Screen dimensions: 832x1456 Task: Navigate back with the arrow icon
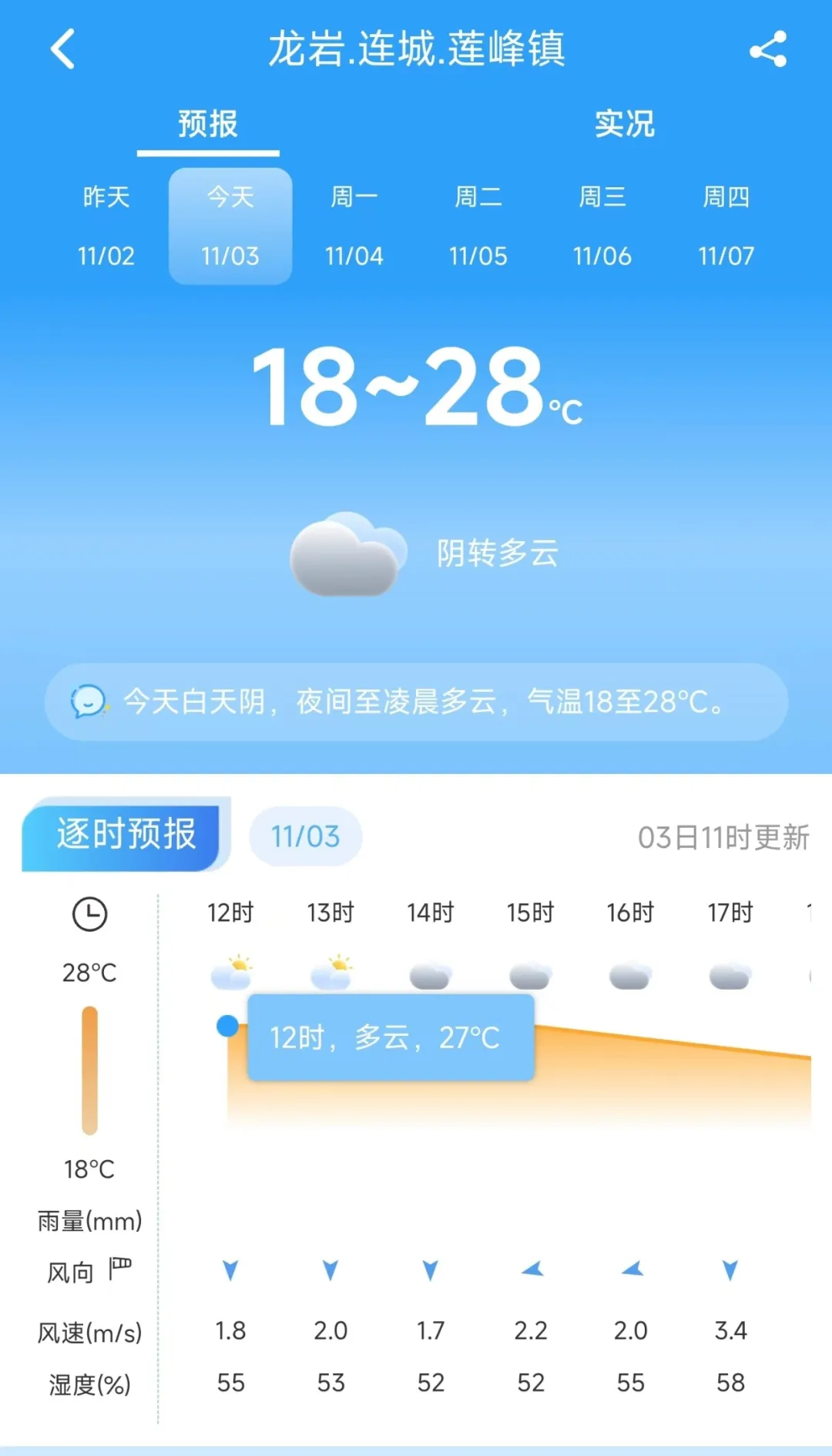coord(62,49)
